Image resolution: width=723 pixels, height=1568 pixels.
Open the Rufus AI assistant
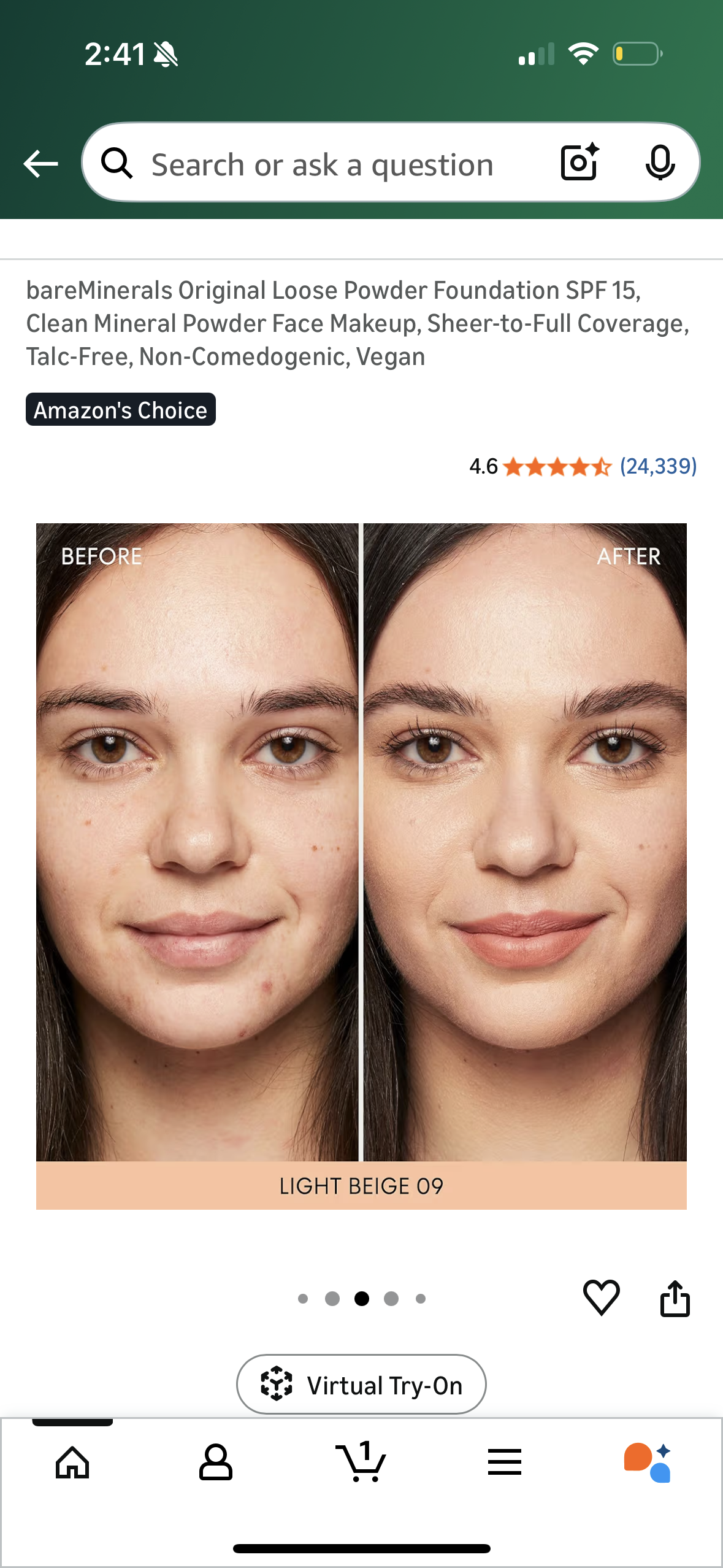[x=648, y=1463]
